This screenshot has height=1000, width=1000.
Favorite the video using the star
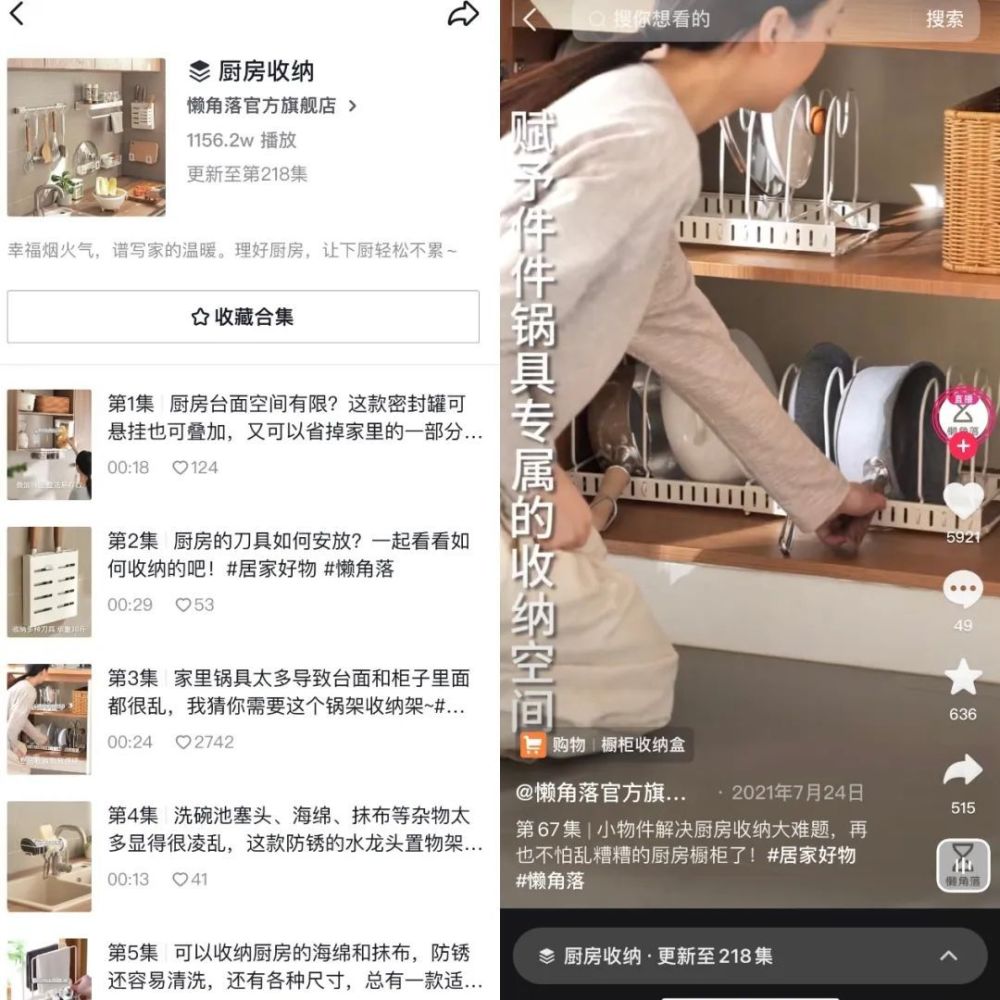(963, 677)
